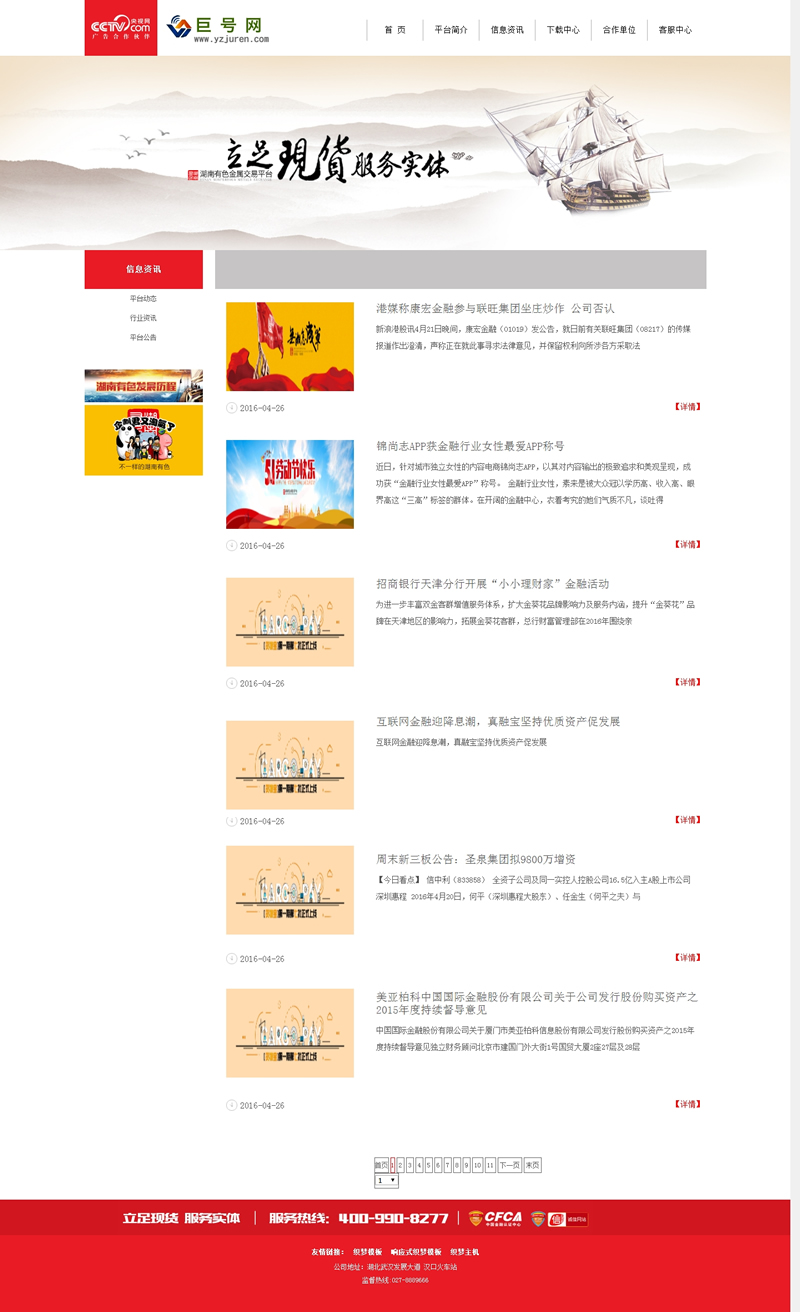Open the 客服中心 navigation item

(x=675, y=30)
